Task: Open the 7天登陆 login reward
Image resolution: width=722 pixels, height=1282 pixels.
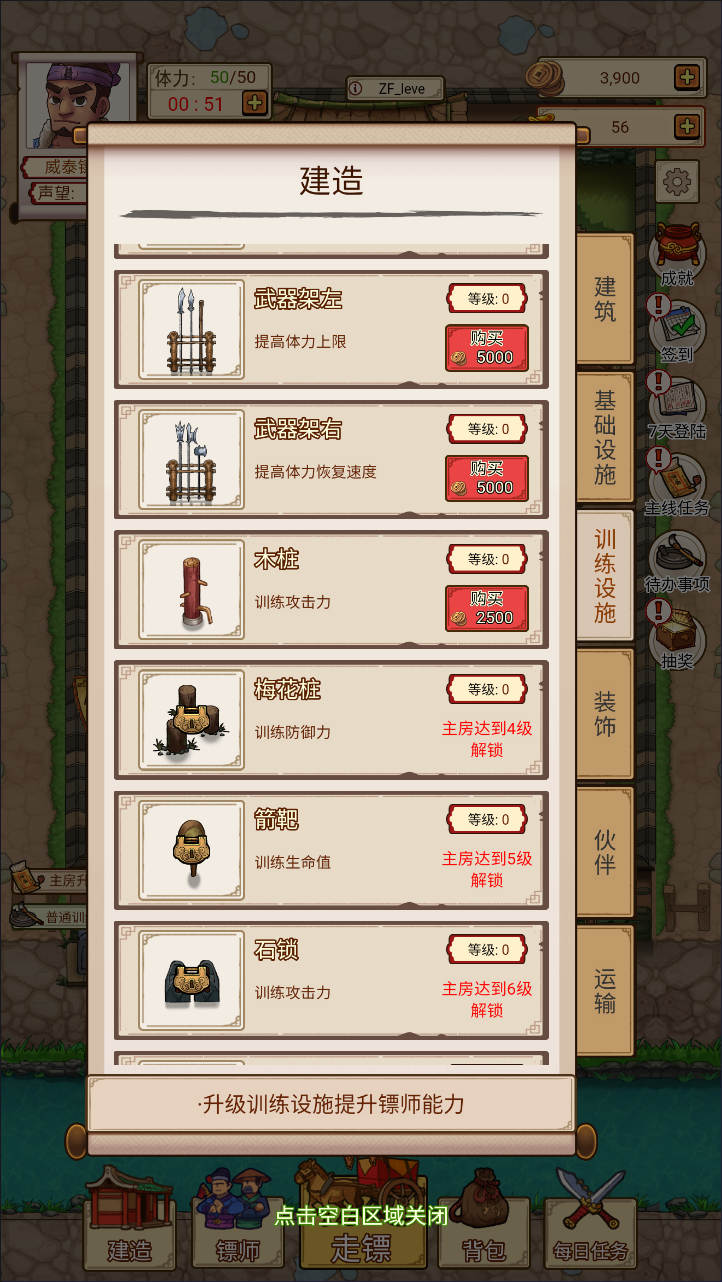Action: pos(677,407)
